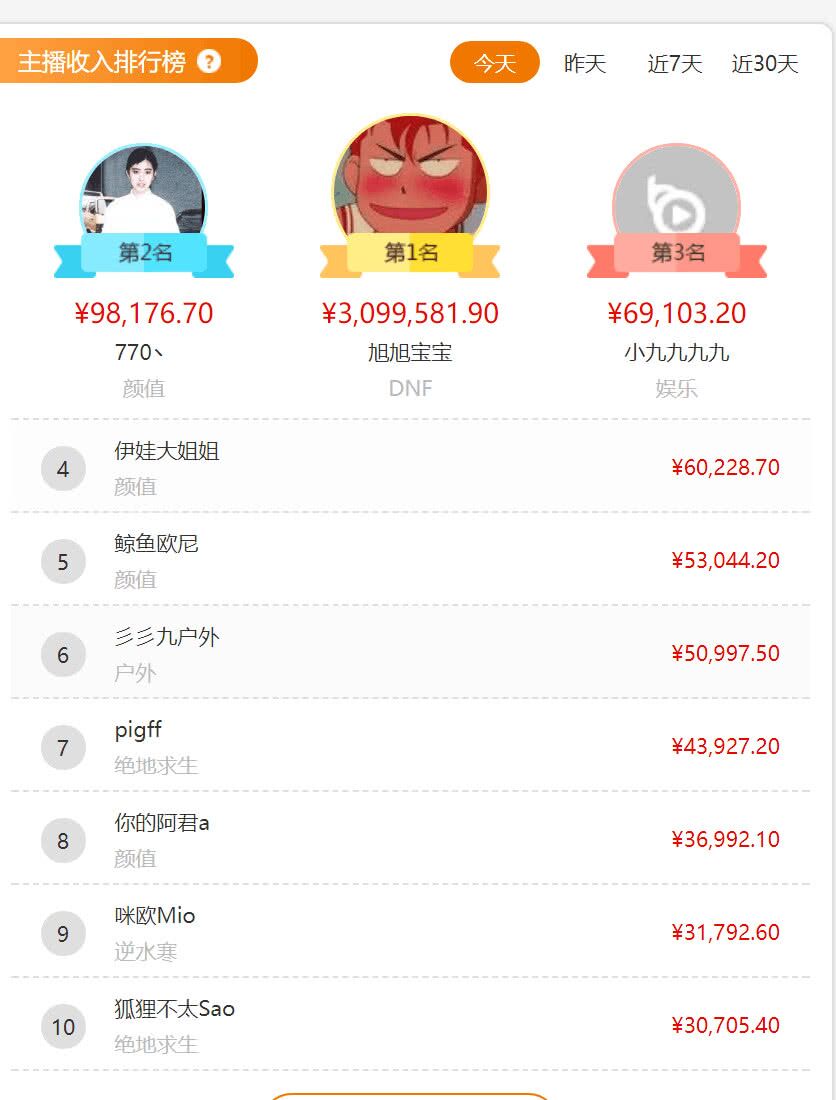Viewport: 836px width, 1100px height.
Task: Click the gold 第1名 ribbon badge
Action: [410, 256]
